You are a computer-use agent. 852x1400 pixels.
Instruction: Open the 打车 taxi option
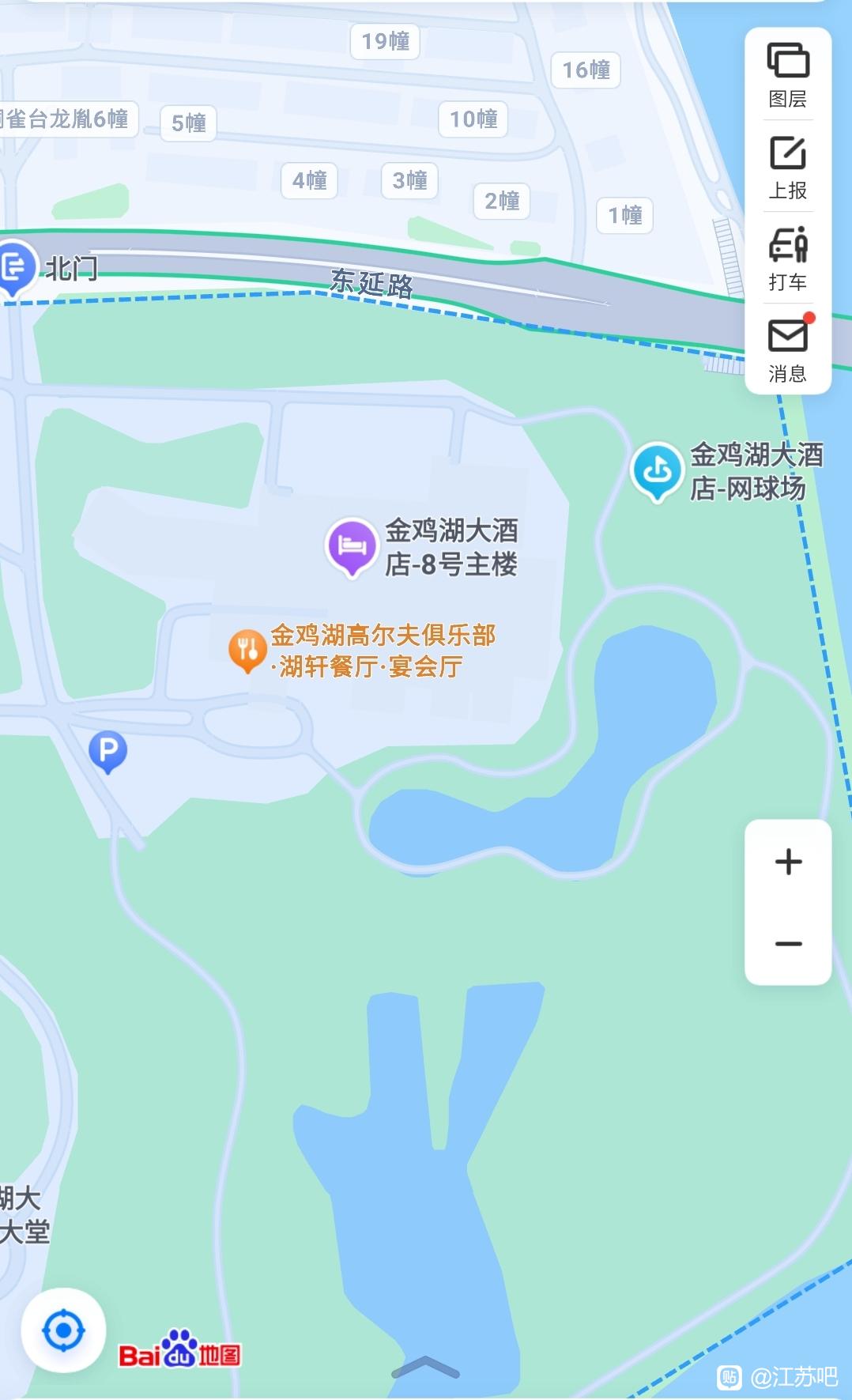pyautogui.click(x=788, y=259)
